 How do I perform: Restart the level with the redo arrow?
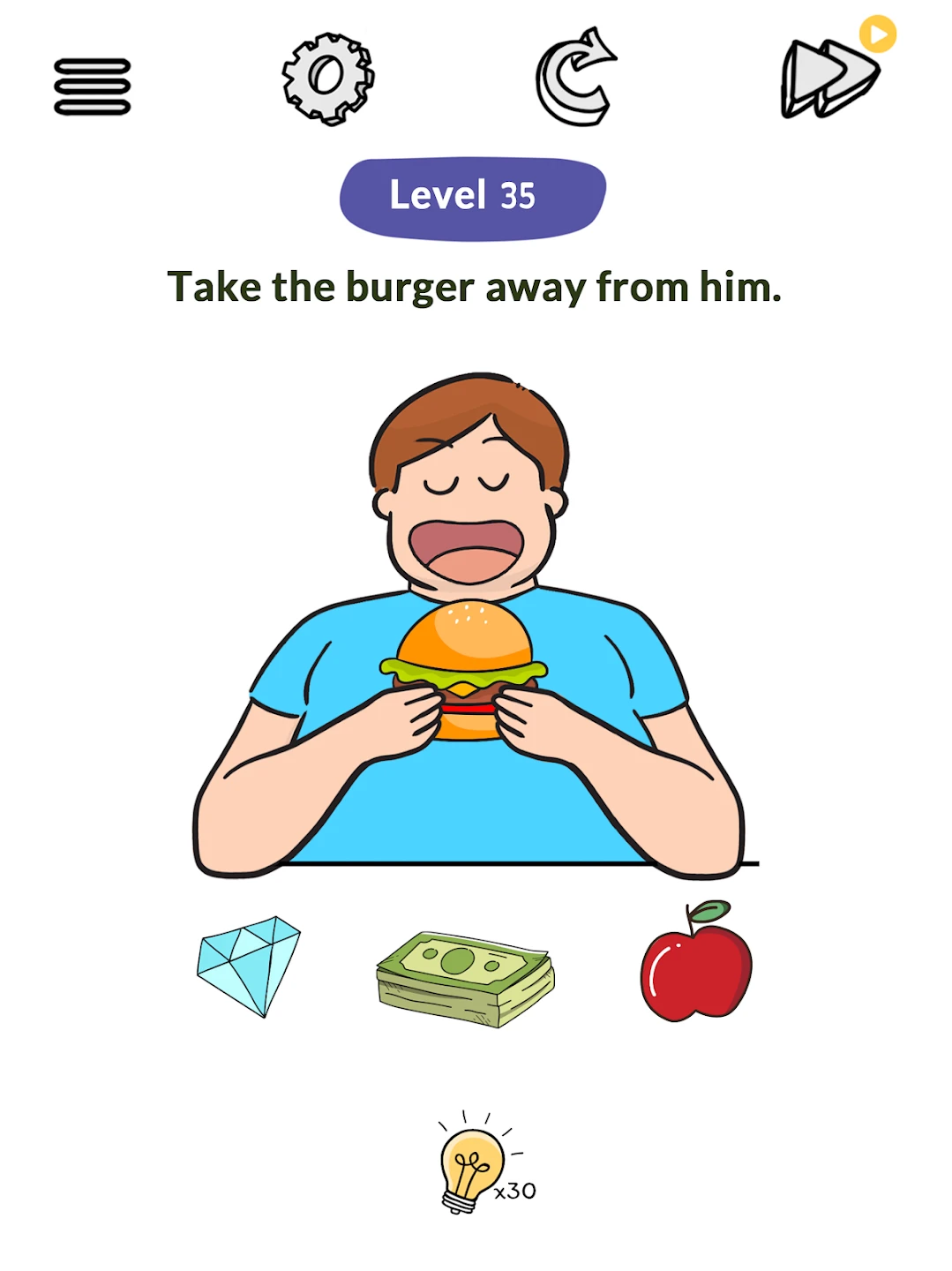tap(575, 79)
